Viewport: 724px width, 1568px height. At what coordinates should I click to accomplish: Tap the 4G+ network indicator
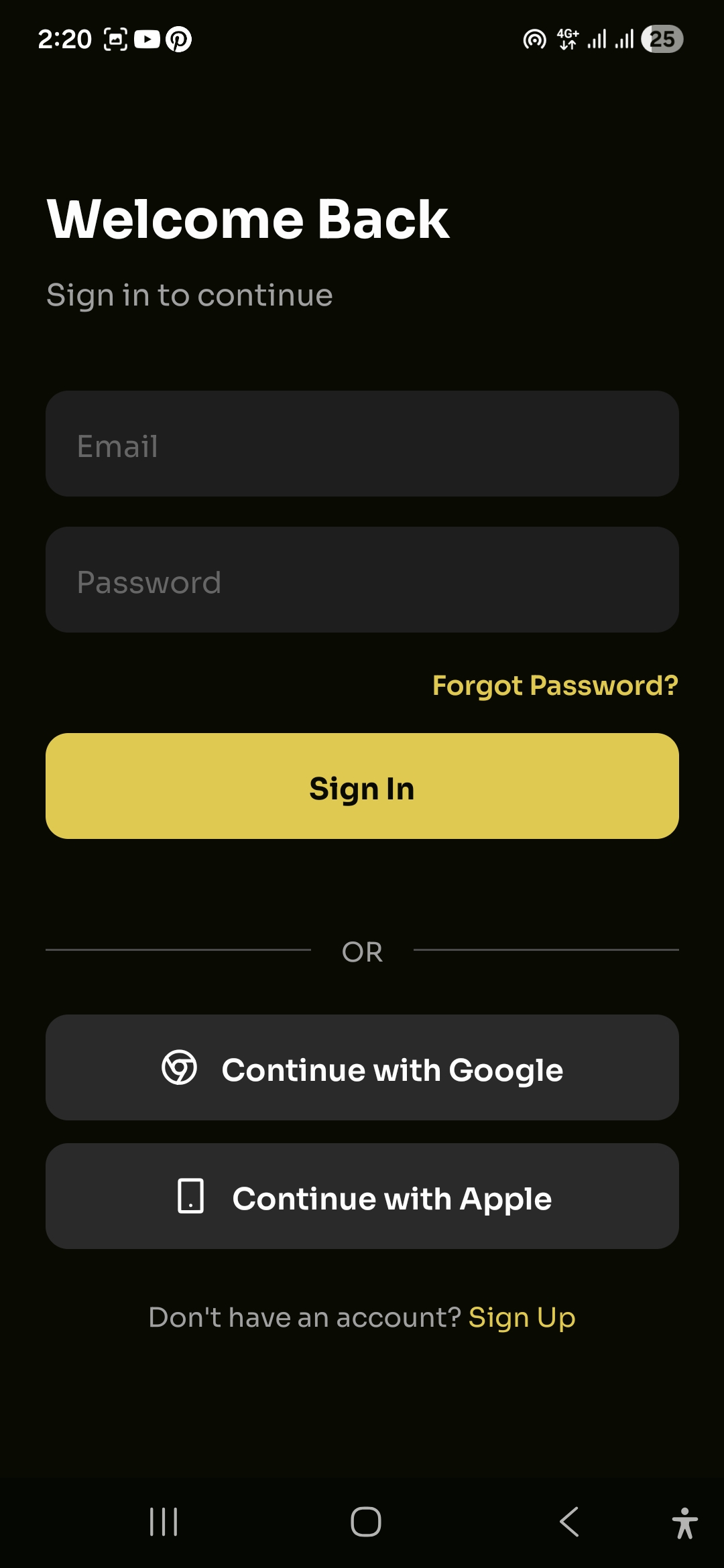click(x=566, y=39)
